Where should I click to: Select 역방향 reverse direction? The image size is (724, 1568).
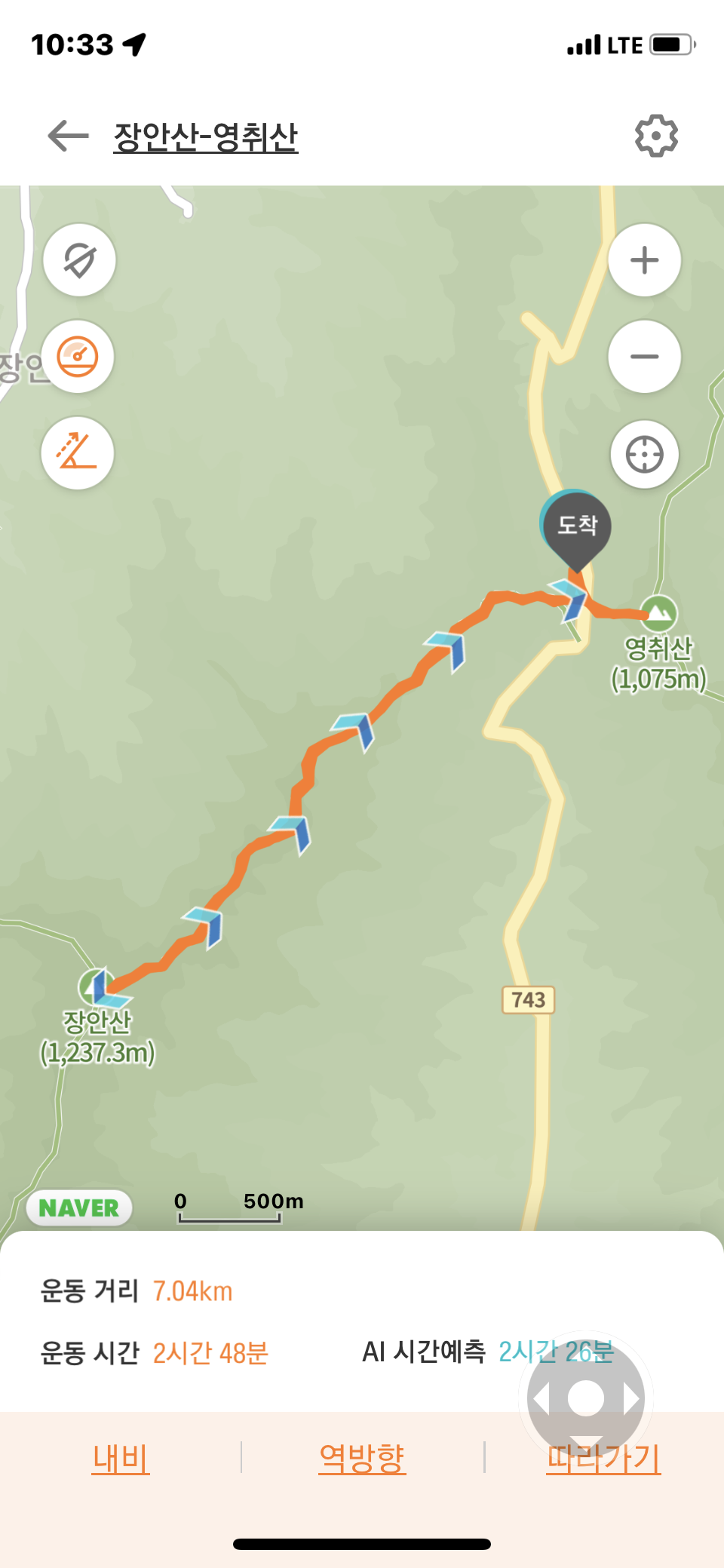[362, 1458]
